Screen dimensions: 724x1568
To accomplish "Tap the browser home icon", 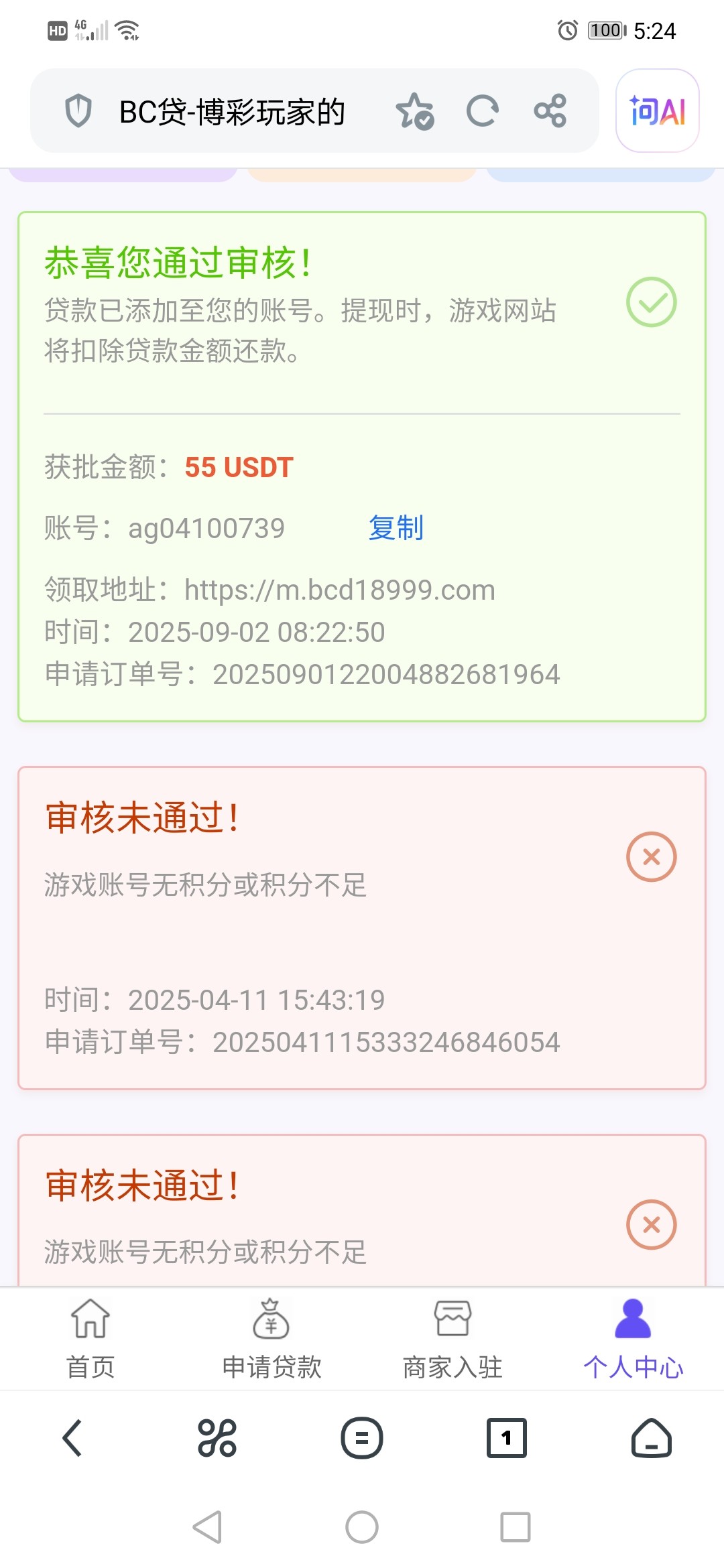I will pyautogui.click(x=651, y=1436).
